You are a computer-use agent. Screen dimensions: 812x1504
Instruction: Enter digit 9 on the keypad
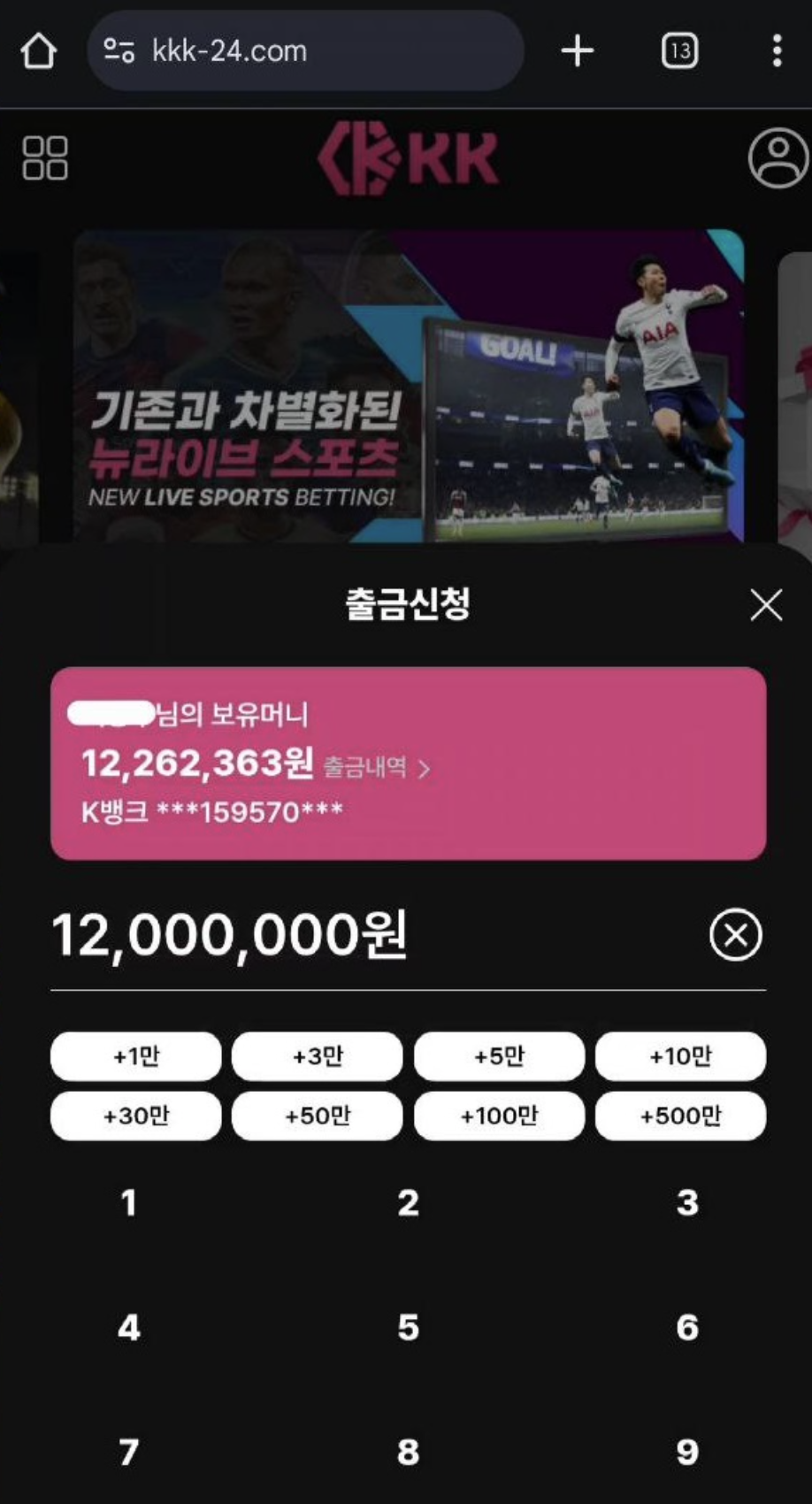pyautogui.click(x=687, y=1452)
